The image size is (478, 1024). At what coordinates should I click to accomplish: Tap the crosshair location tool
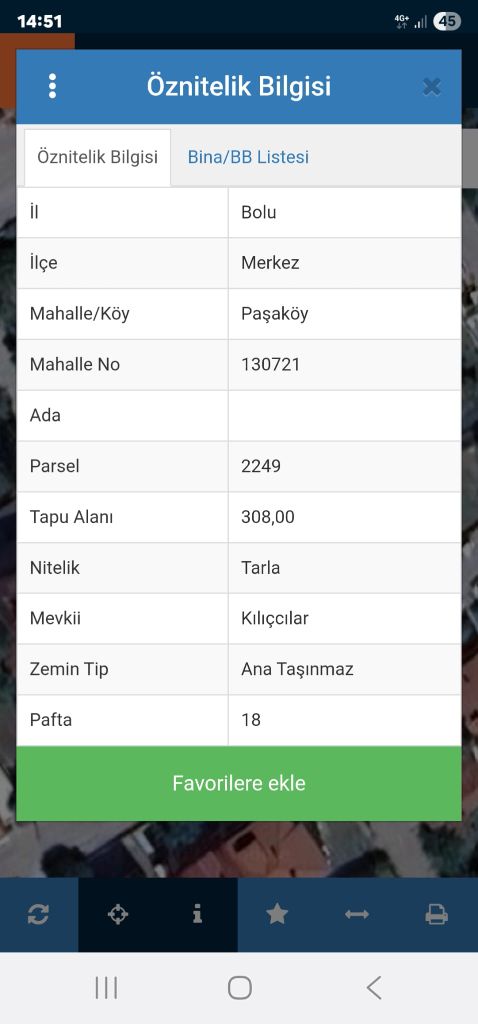pos(118,915)
